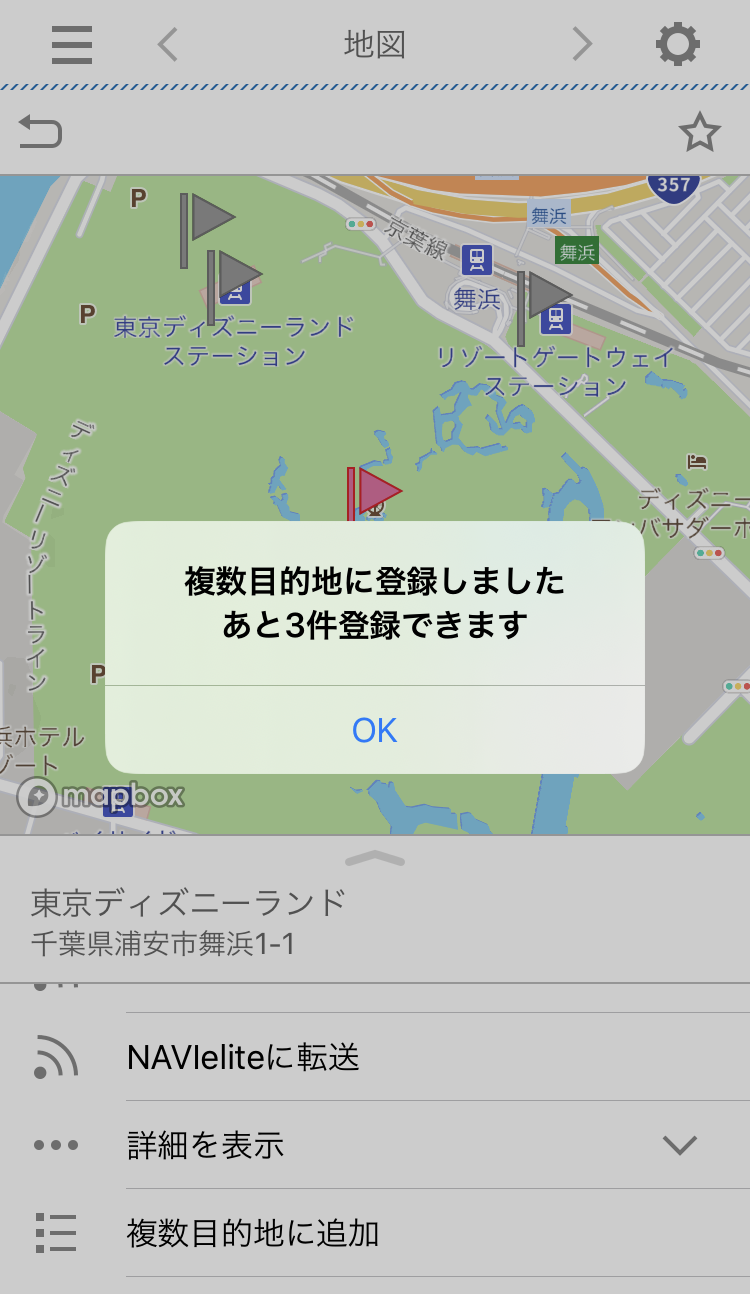This screenshot has height=1294, width=750.
Task: Expand the bottom panel handle
Action: [x=375, y=857]
